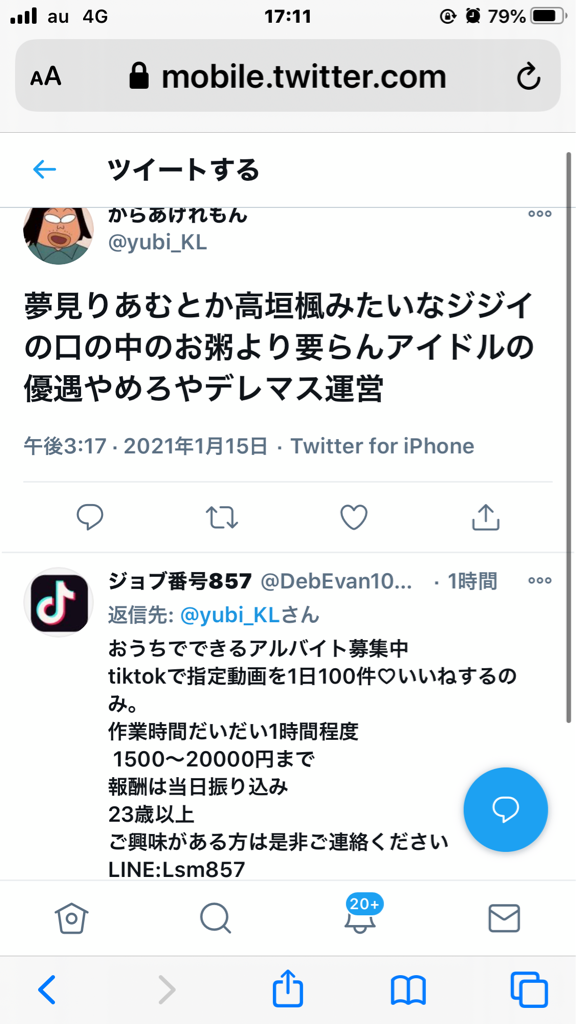Viewport: 576px width, 1024px height.
Task: Retweet the tweet by @yubi_KL
Action: coord(222,518)
